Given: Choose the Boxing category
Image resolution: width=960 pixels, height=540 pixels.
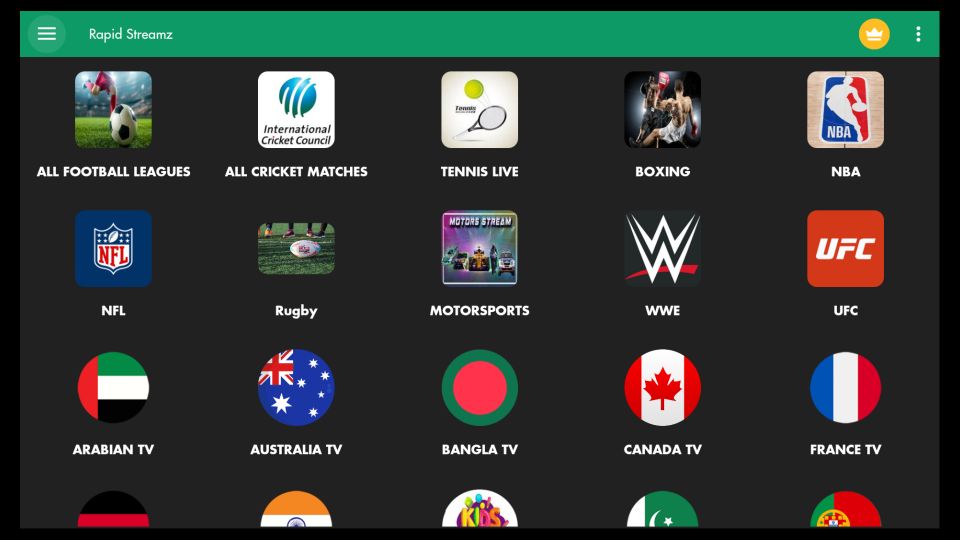Looking at the screenshot, I should (x=662, y=110).
